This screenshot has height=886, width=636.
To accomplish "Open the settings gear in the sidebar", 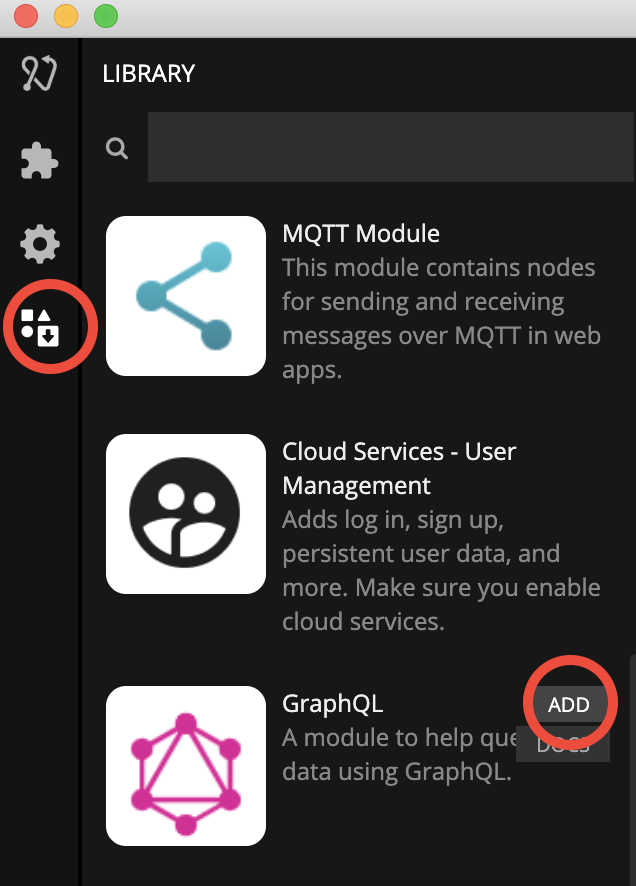I will click(40, 243).
